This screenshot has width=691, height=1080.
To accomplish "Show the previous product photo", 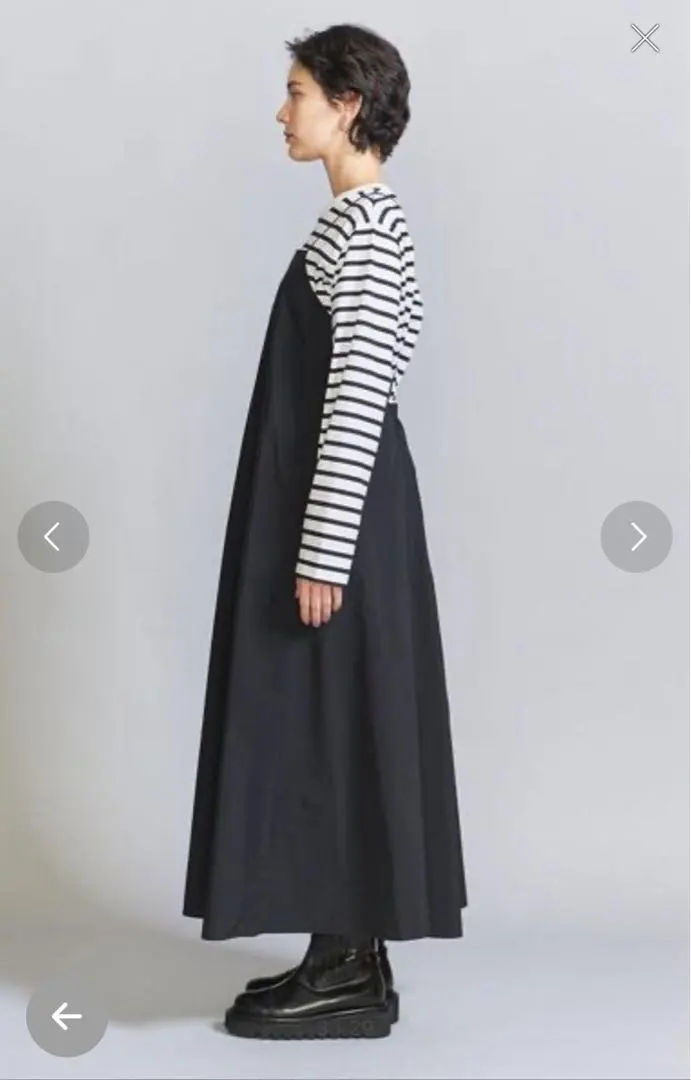I will click(x=53, y=537).
